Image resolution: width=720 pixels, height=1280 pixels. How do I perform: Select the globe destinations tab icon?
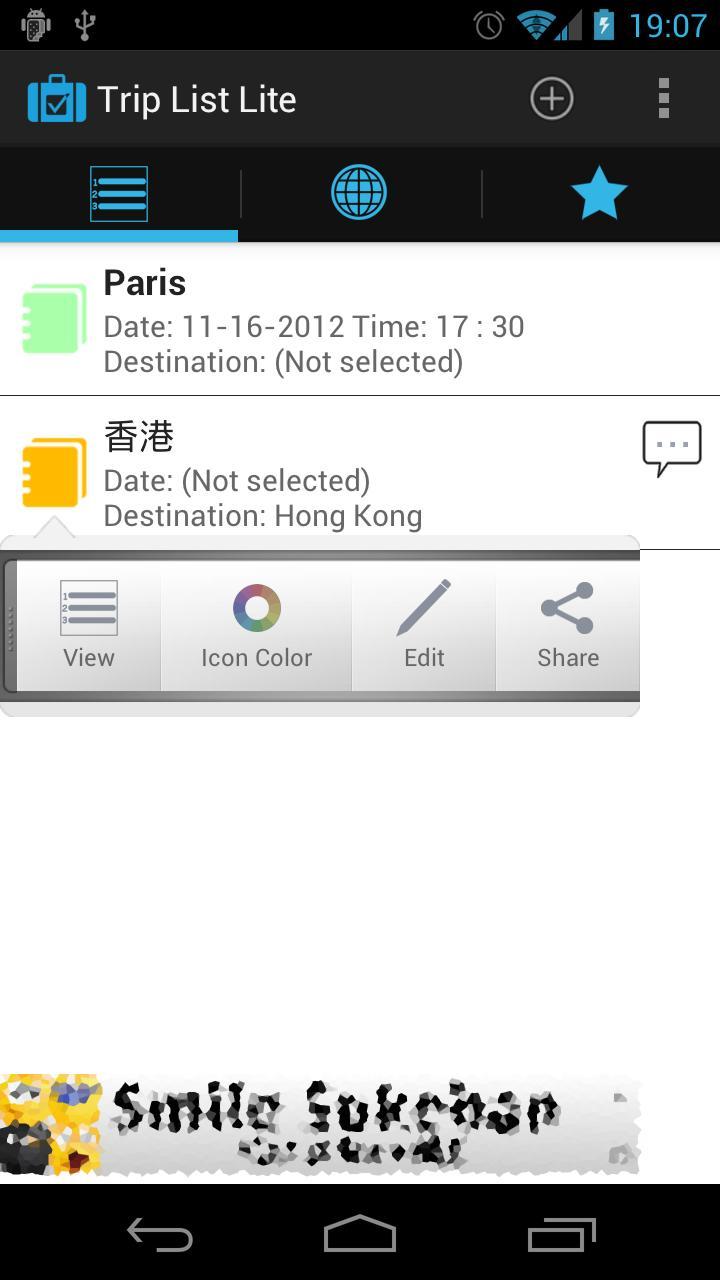[359, 192]
